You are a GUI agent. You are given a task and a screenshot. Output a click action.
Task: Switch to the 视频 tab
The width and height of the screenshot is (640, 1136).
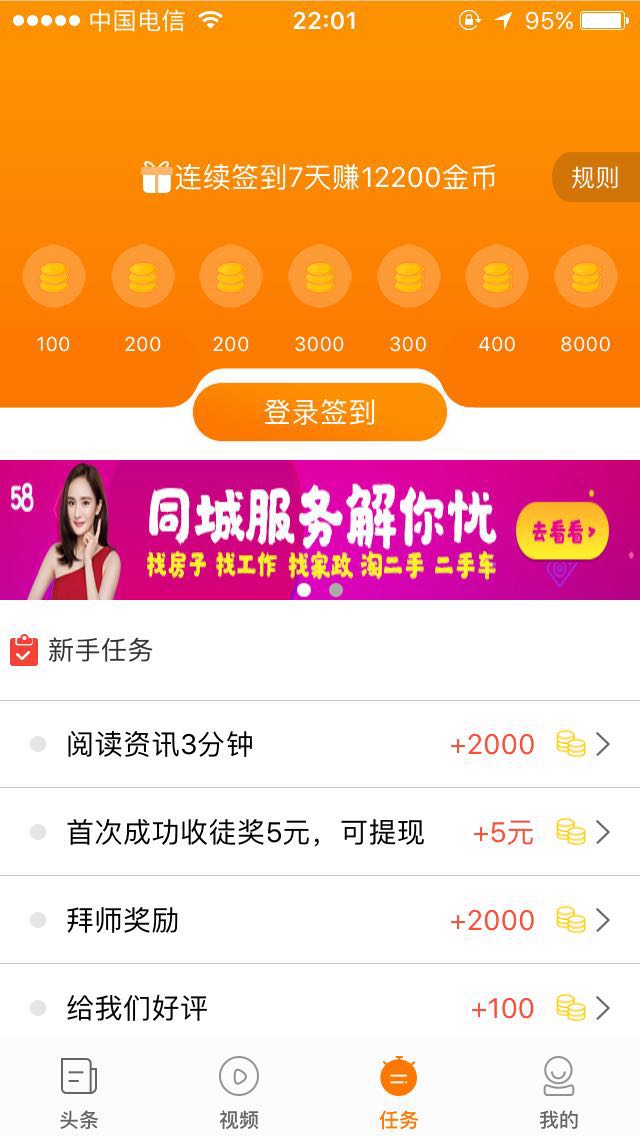pos(238,1092)
